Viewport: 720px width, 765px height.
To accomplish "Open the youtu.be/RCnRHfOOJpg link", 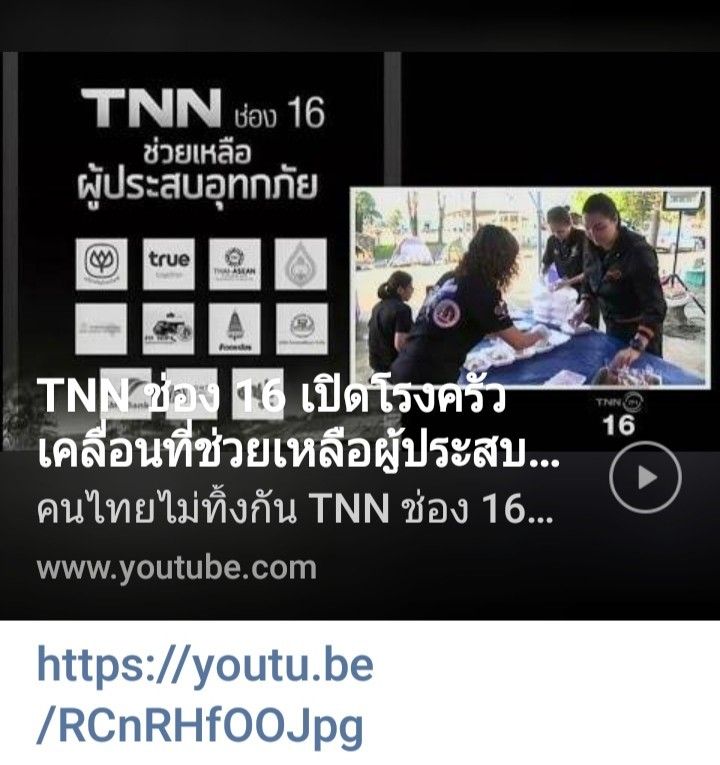I will 205,695.
